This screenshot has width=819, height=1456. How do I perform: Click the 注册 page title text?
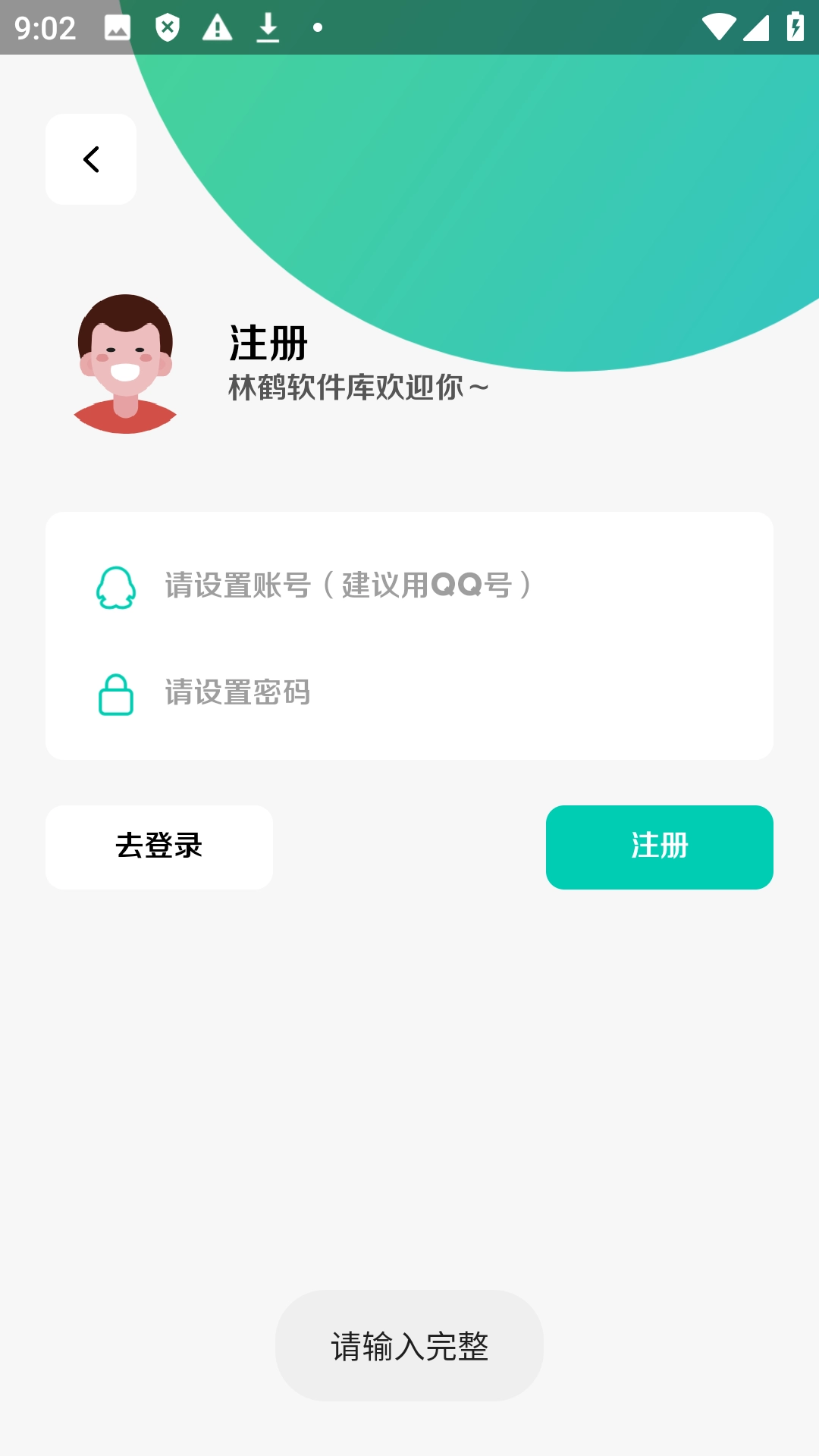pyautogui.click(x=266, y=342)
